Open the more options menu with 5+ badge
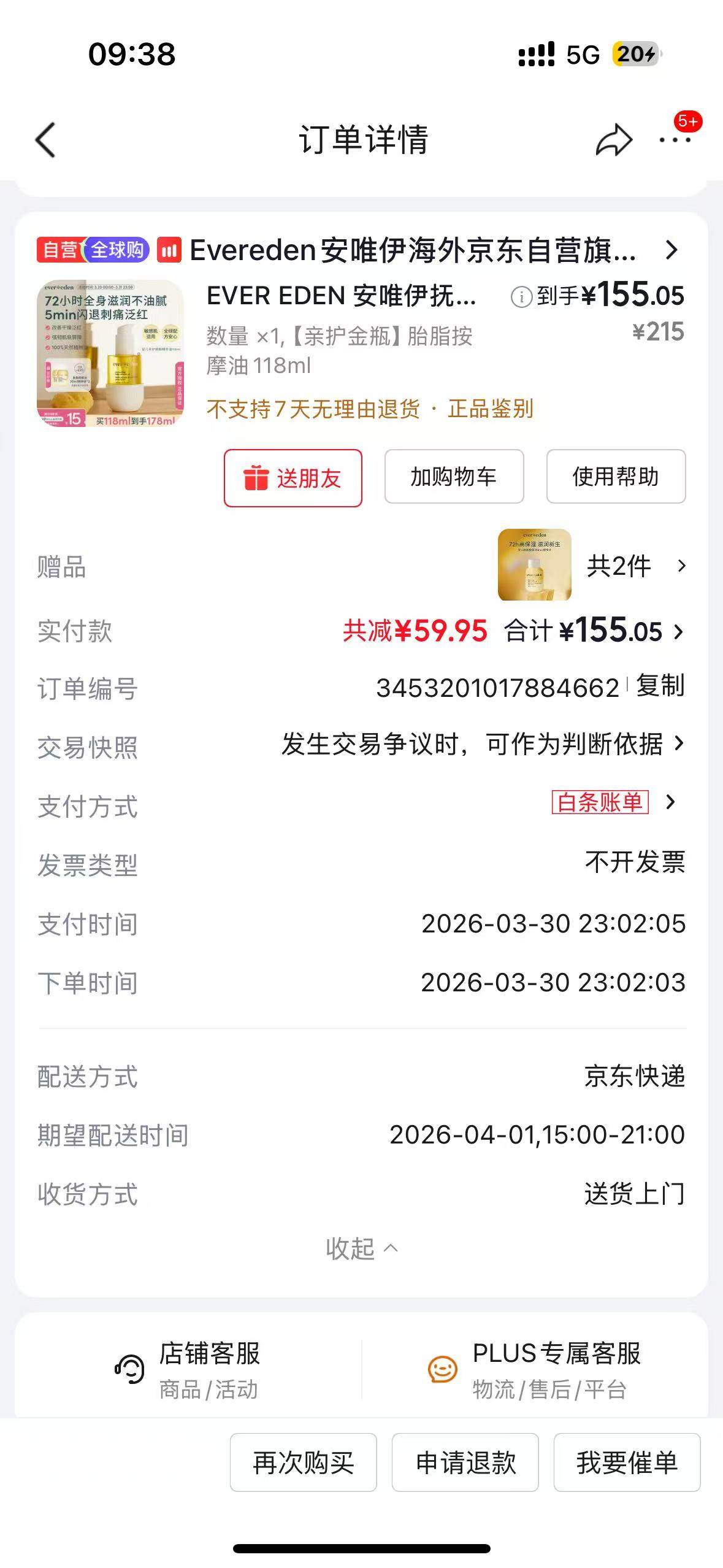The image size is (723, 1568). pyautogui.click(x=673, y=141)
